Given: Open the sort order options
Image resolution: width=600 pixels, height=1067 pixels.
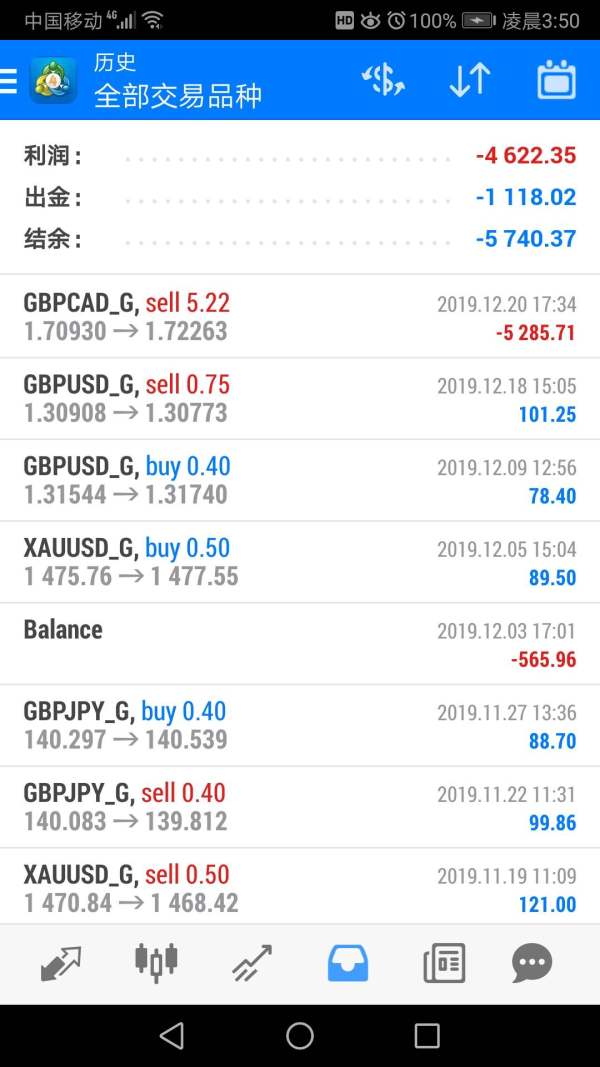Looking at the screenshot, I should (469, 80).
